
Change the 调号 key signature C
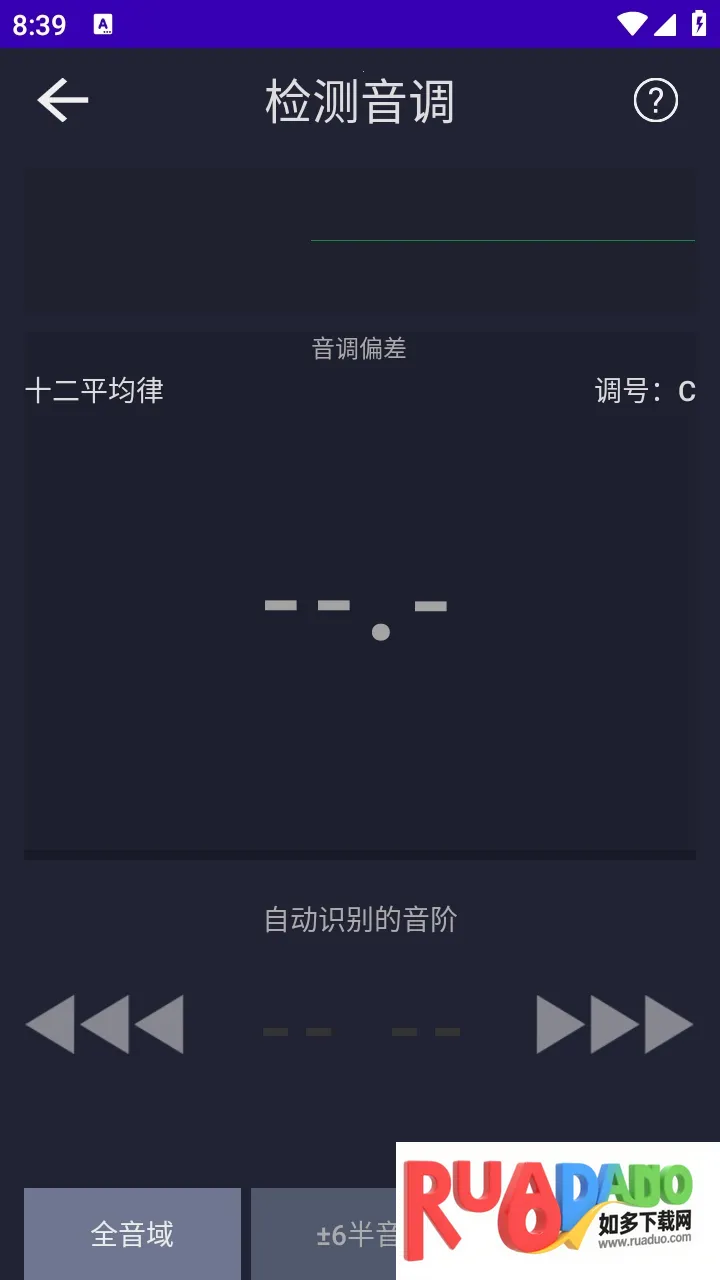(x=645, y=391)
